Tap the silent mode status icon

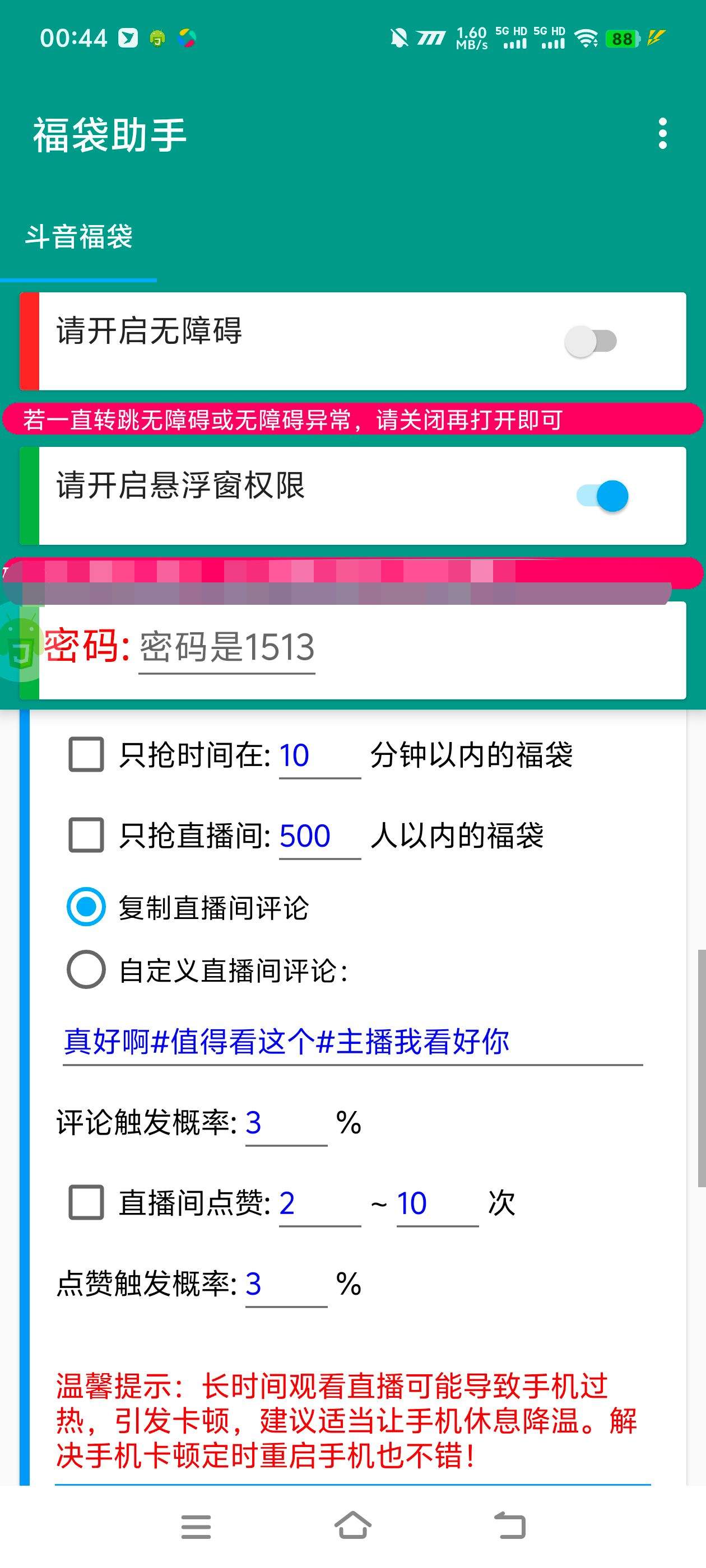(399, 38)
